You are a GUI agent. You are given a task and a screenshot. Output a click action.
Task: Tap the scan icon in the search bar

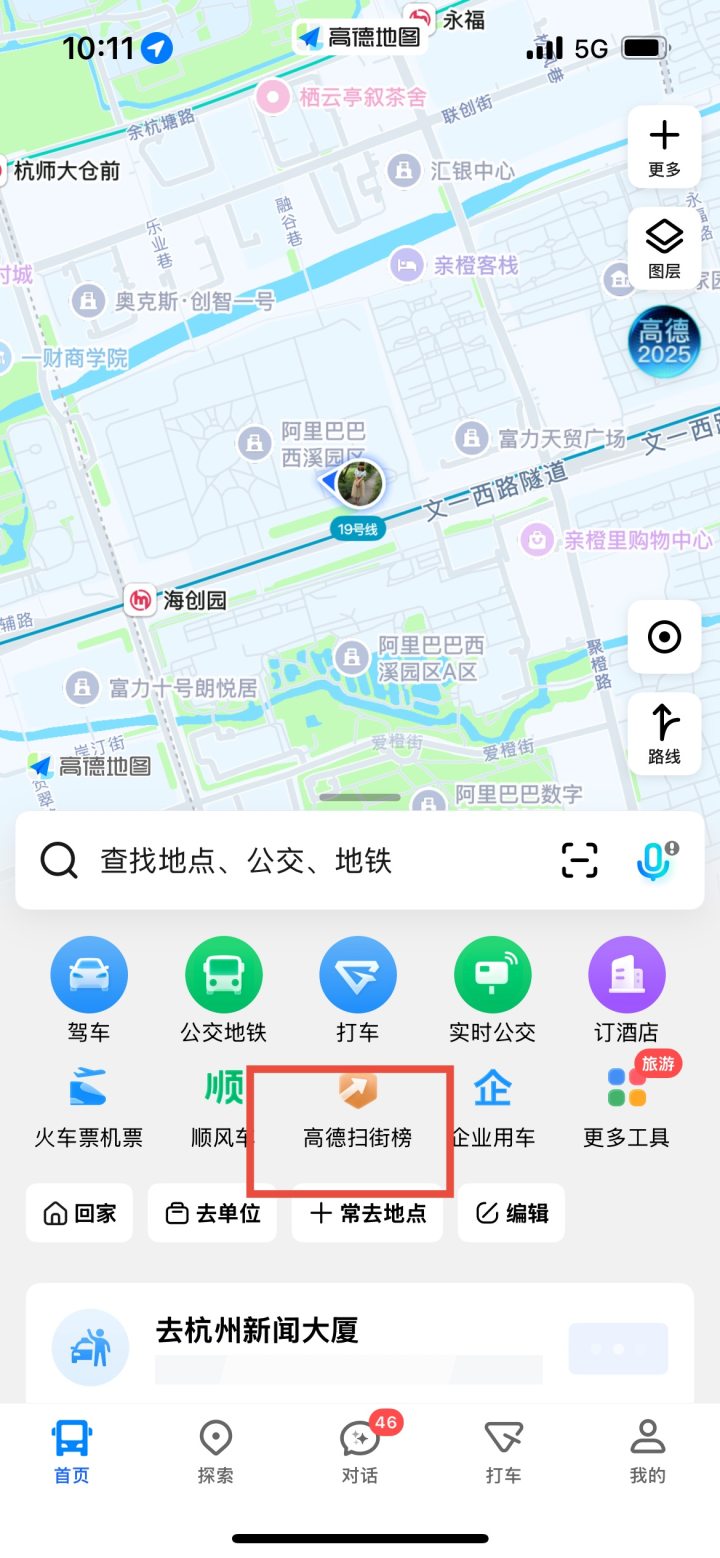coord(580,860)
